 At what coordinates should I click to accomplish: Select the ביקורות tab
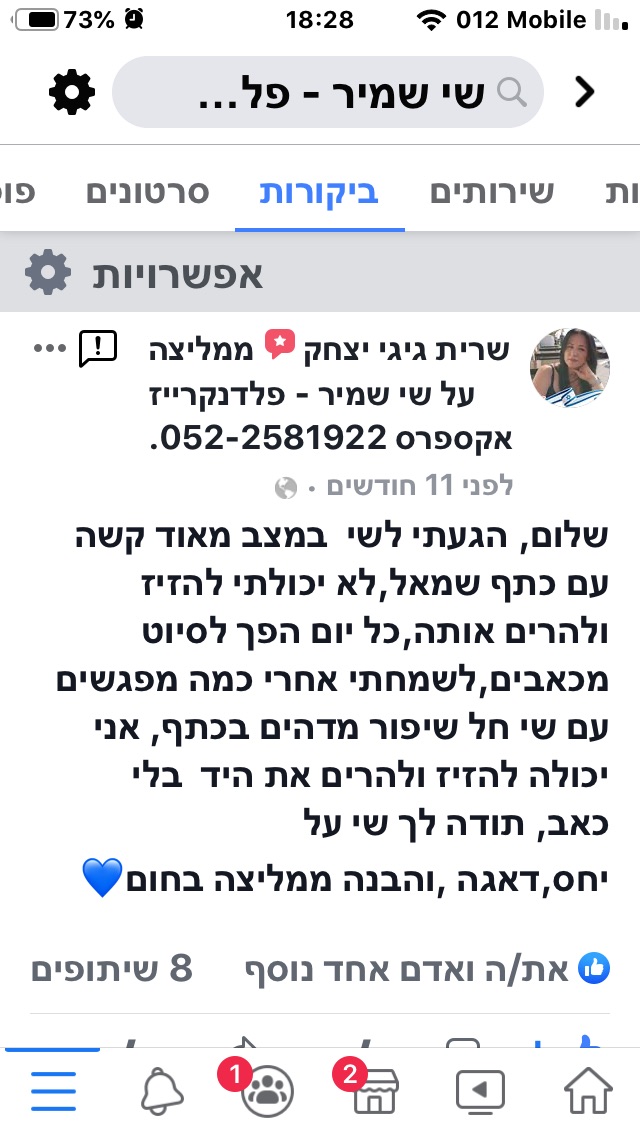point(319,193)
